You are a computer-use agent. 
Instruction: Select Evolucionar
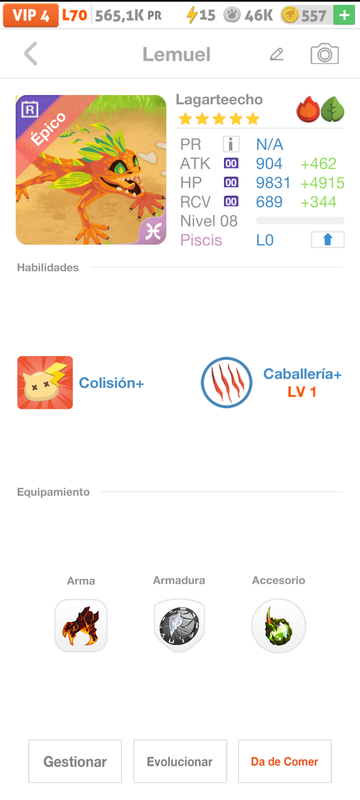(180, 761)
